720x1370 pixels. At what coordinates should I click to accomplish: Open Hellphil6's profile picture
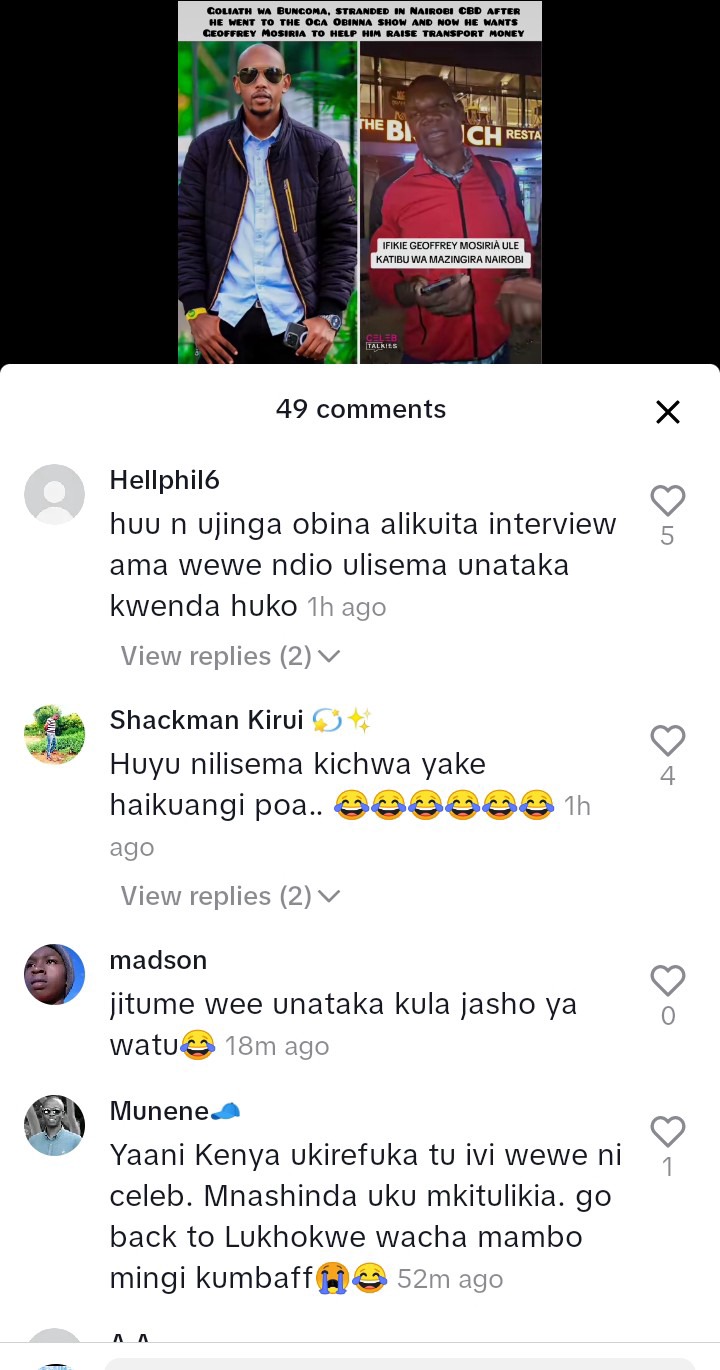[x=54, y=494]
